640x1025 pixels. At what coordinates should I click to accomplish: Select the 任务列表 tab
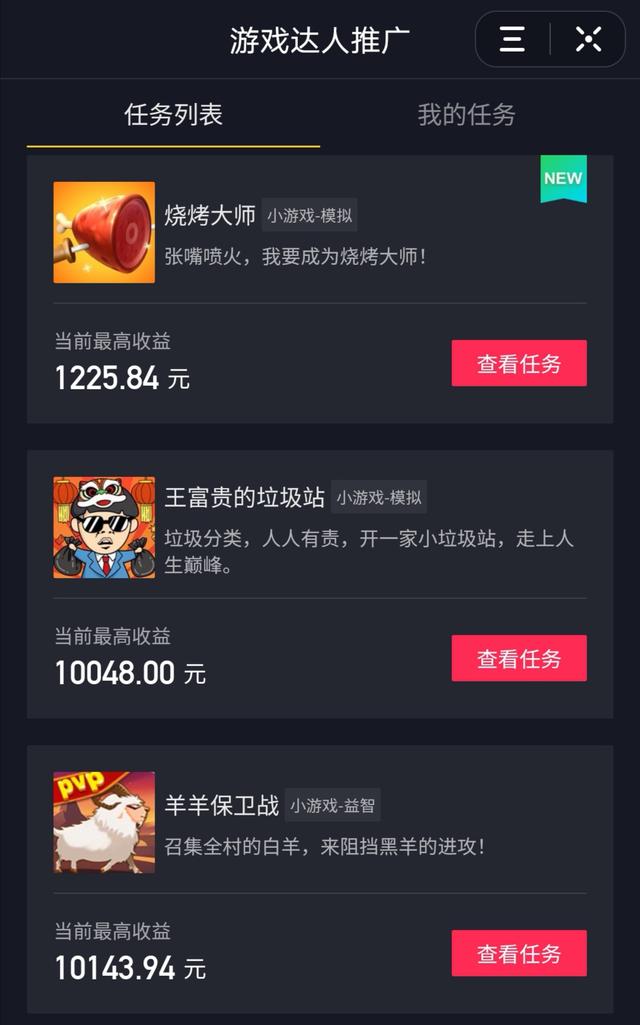pyautogui.click(x=173, y=115)
